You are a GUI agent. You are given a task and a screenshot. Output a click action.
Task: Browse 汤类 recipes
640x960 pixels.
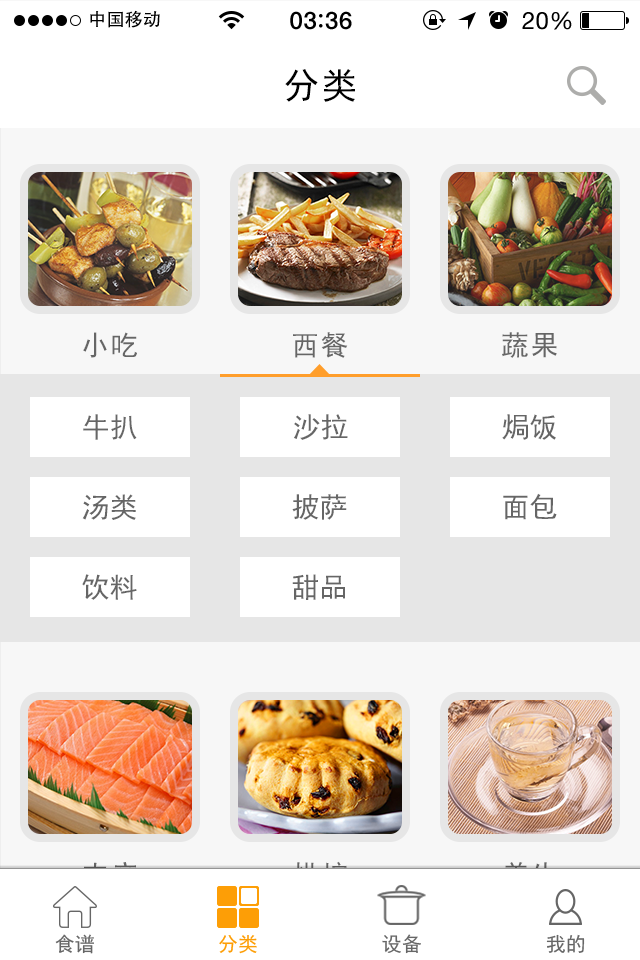coord(110,507)
